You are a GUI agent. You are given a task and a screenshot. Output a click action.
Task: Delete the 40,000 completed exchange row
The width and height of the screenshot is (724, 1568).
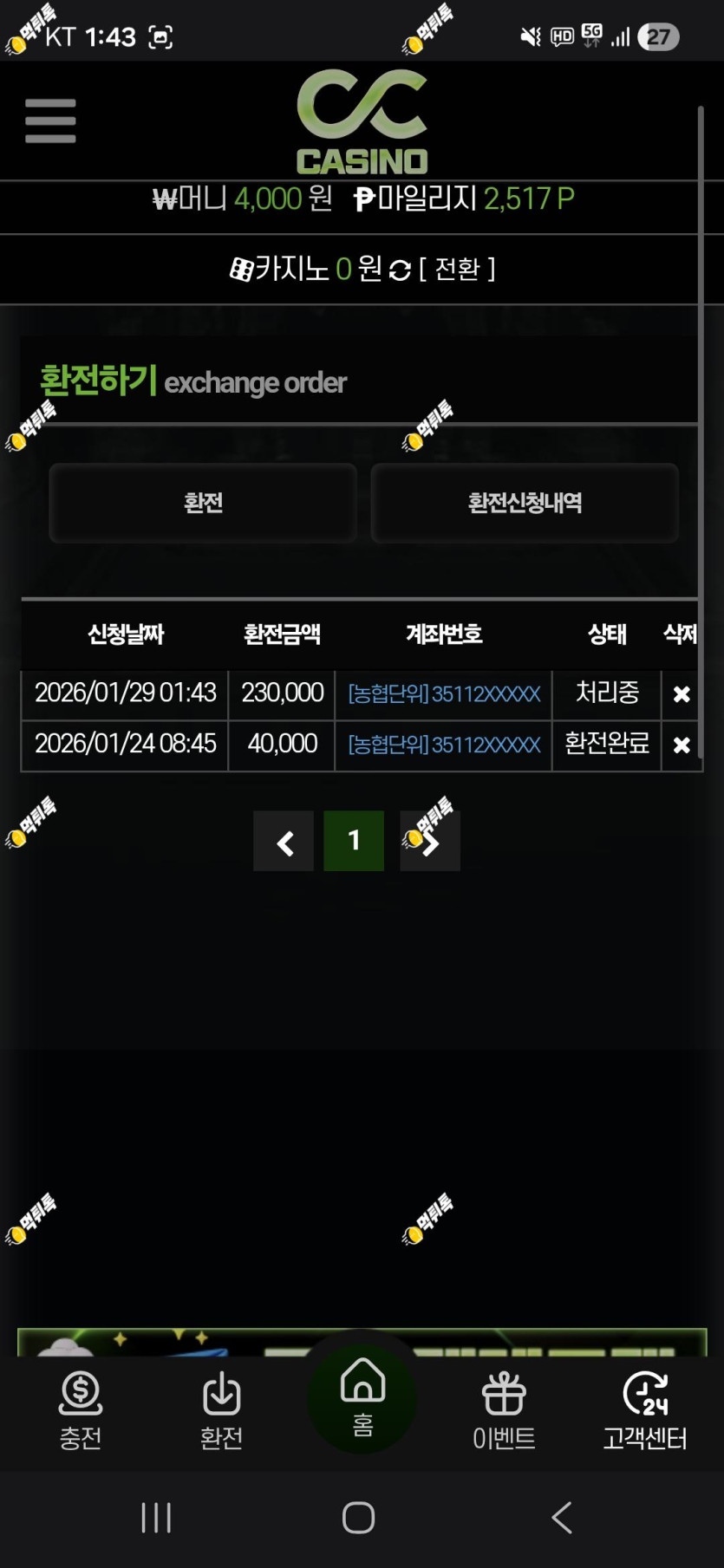[682, 745]
